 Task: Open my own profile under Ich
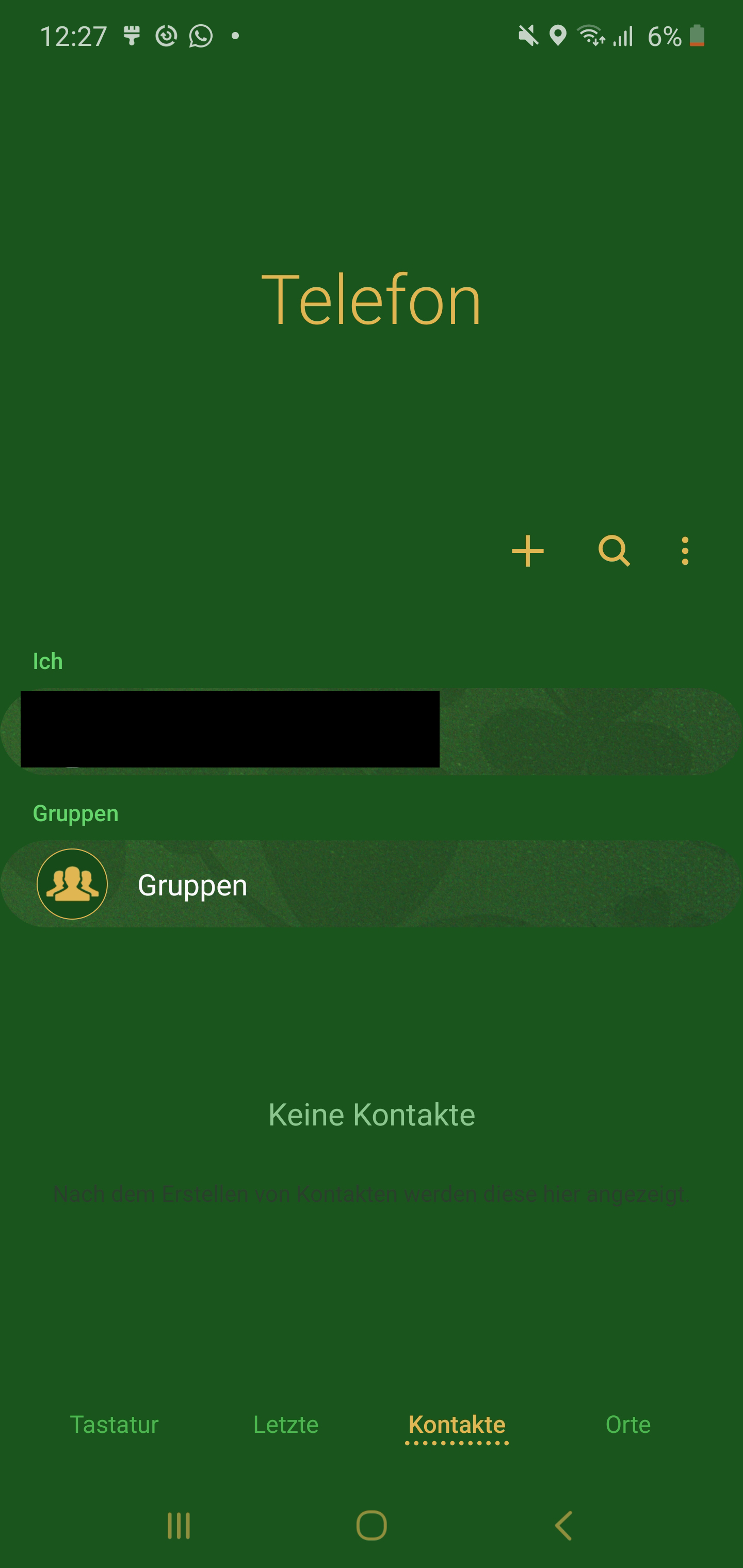pyautogui.click(x=370, y=730)
